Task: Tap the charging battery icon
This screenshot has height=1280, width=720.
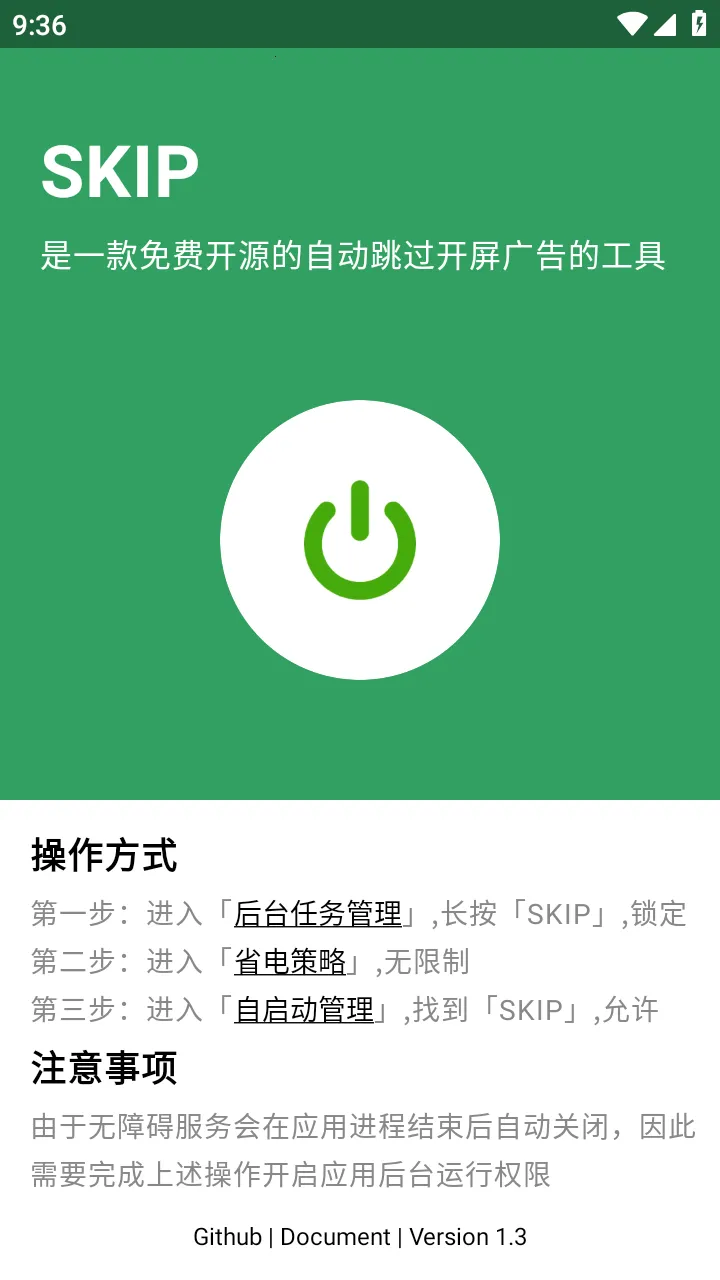Action: coord(699,25)
